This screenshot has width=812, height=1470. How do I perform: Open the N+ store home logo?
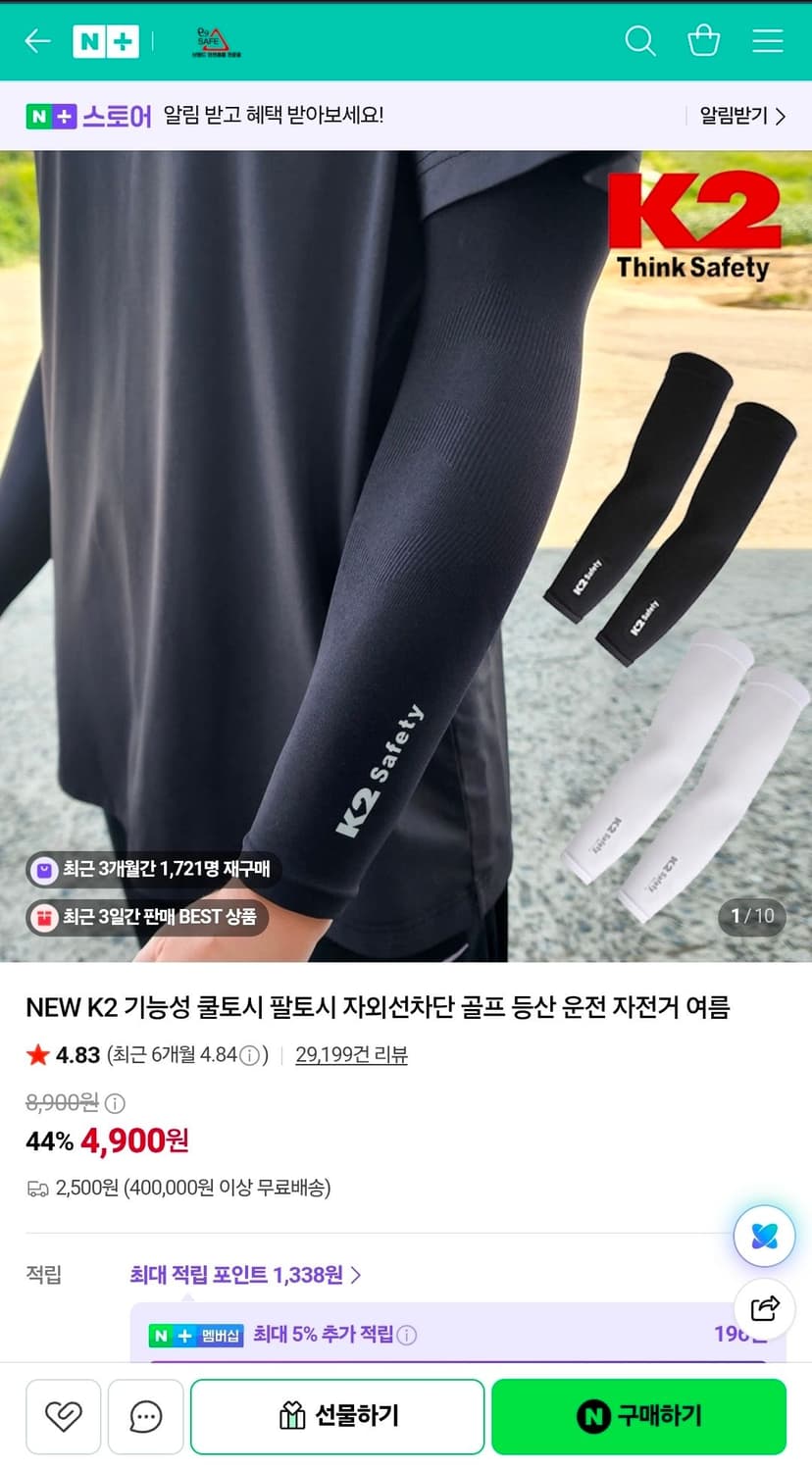coord(105,41)
